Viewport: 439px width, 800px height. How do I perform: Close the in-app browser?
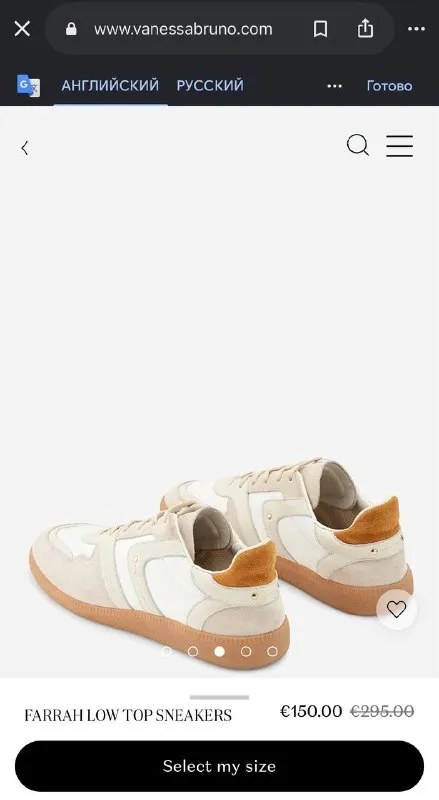[22, 29]
